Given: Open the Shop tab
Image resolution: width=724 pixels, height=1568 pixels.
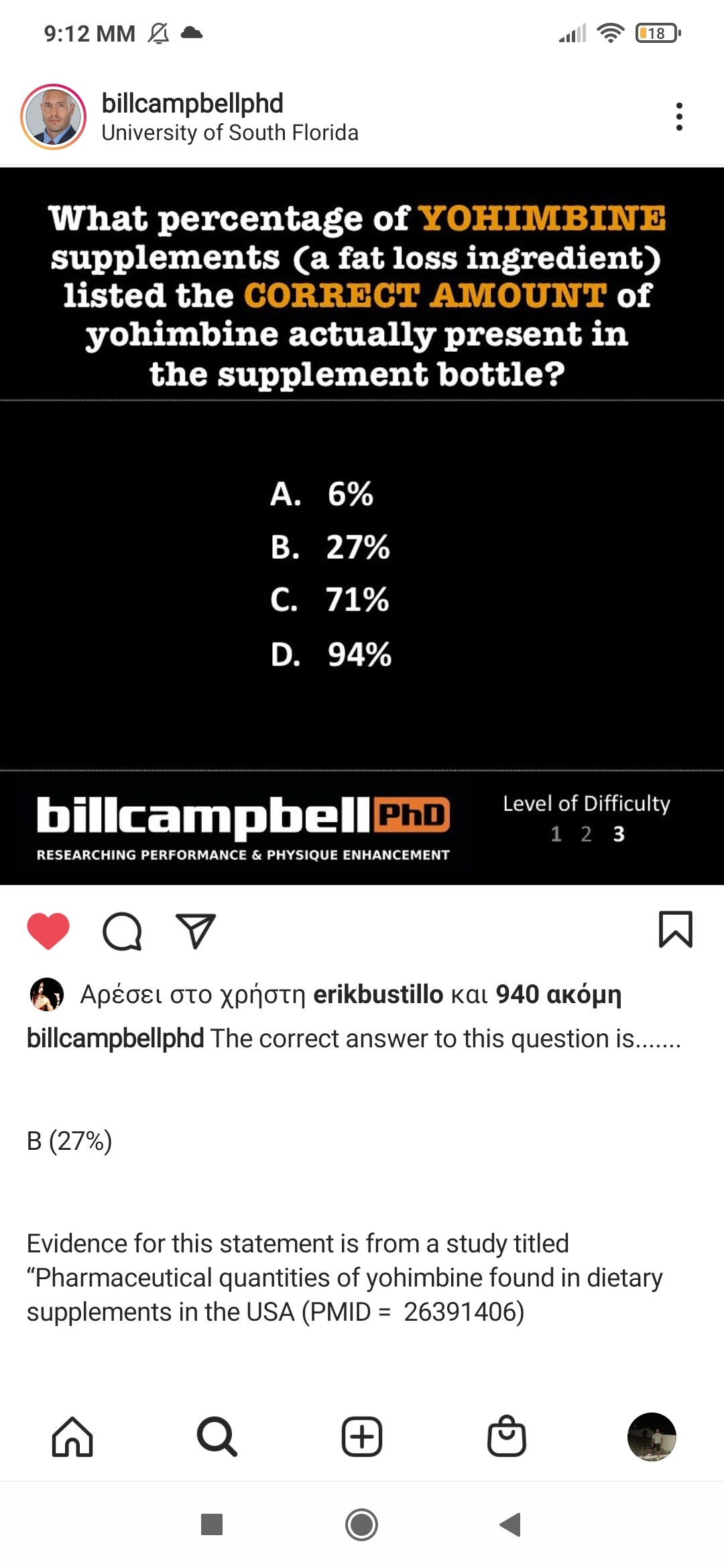Looking at the screenshot, I should [x=507, y=1436].
